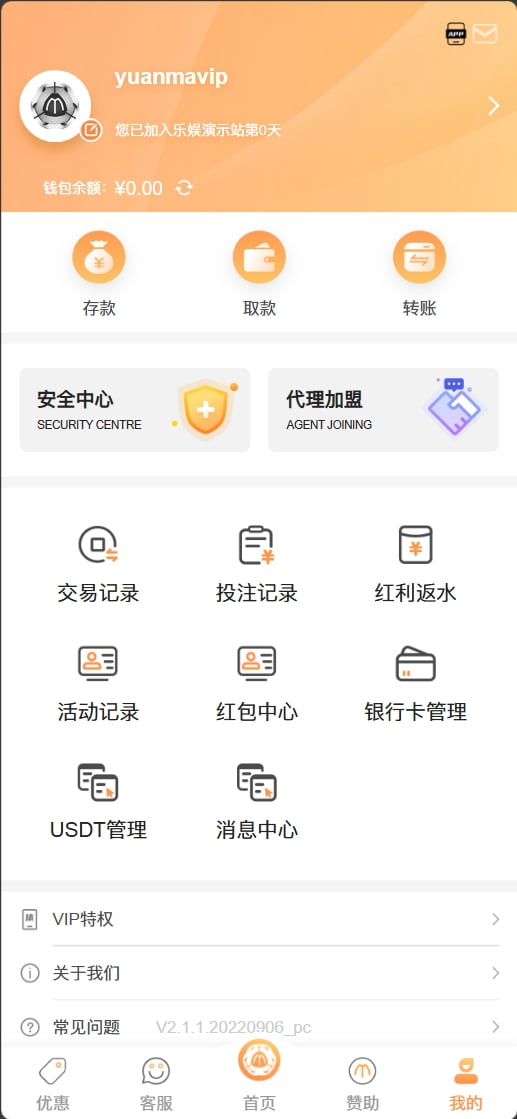Open the 安全中心 Security Centre card
Viewport: 517px width, 1119px height.
click(x=135, y=410)
